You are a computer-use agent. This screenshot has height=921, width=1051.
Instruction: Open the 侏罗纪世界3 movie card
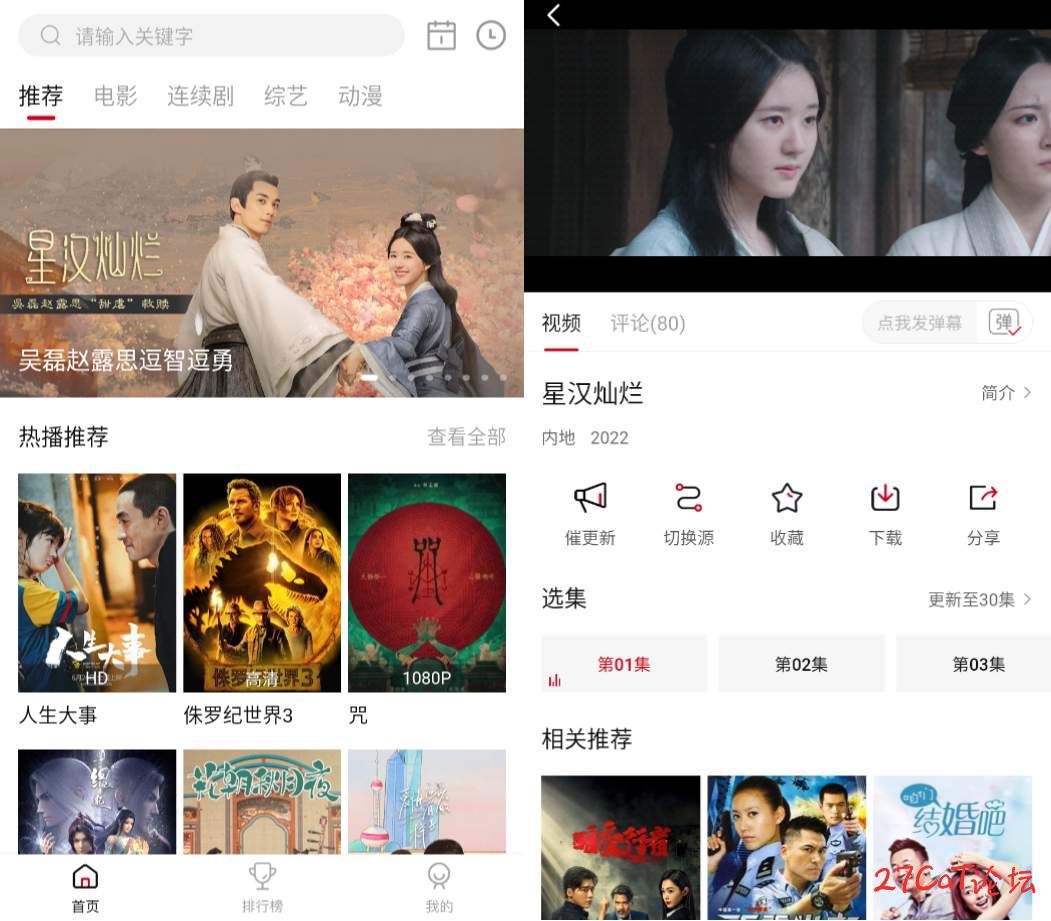click(262, 583)
